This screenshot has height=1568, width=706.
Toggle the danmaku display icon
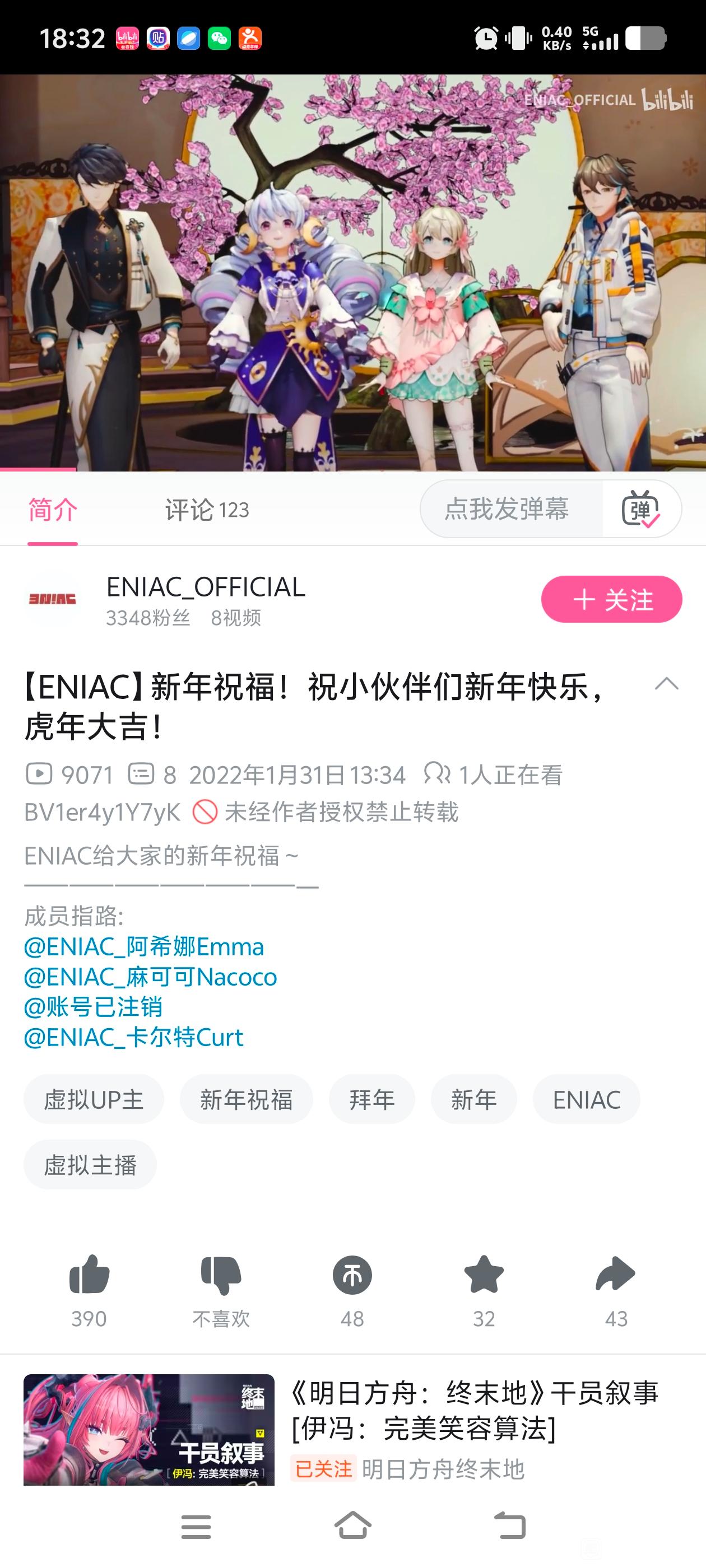point(640,509)
